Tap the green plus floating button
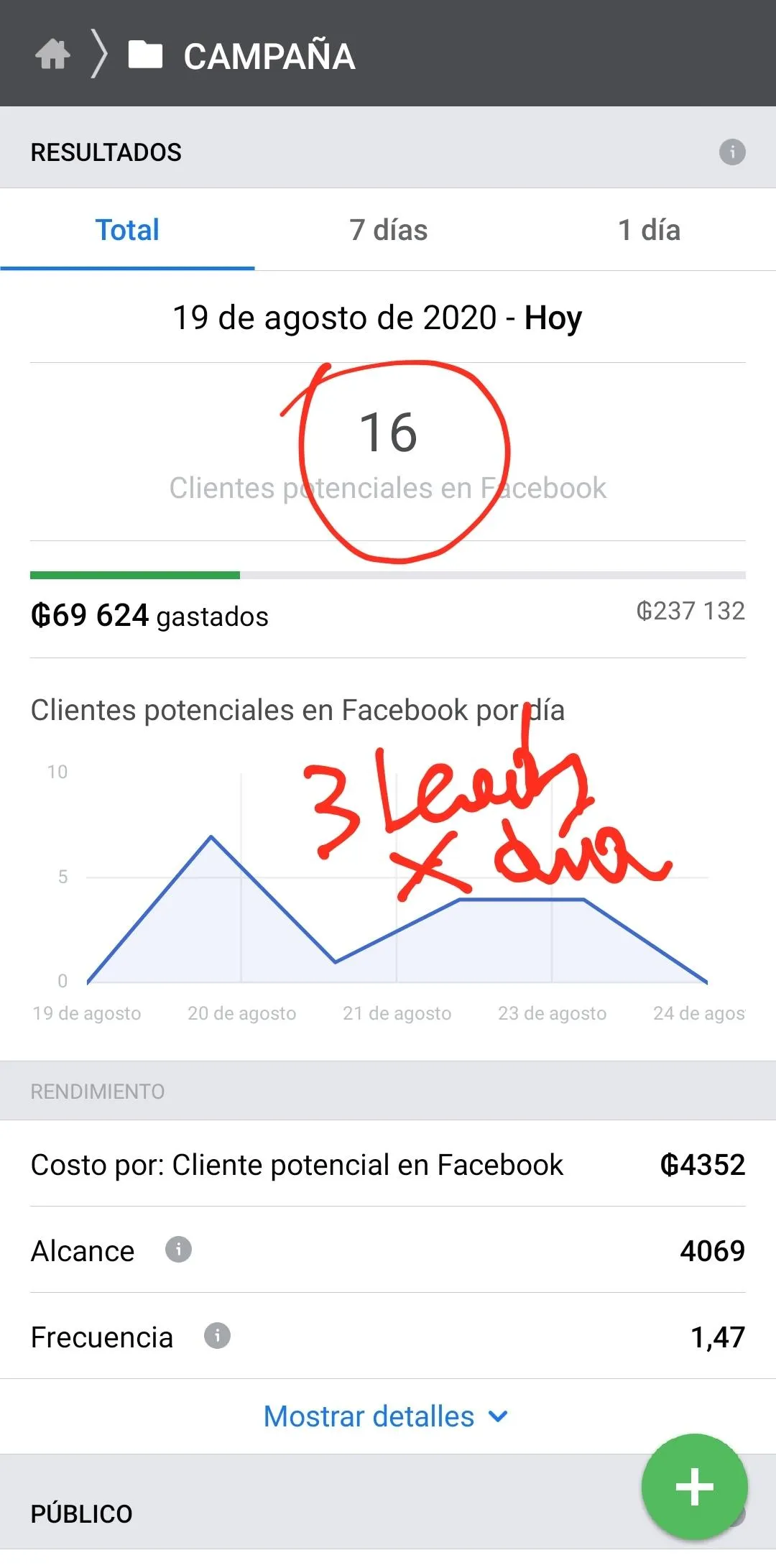The width and height of the screenshot is (776, 1568). click(x=694, y=1487)
